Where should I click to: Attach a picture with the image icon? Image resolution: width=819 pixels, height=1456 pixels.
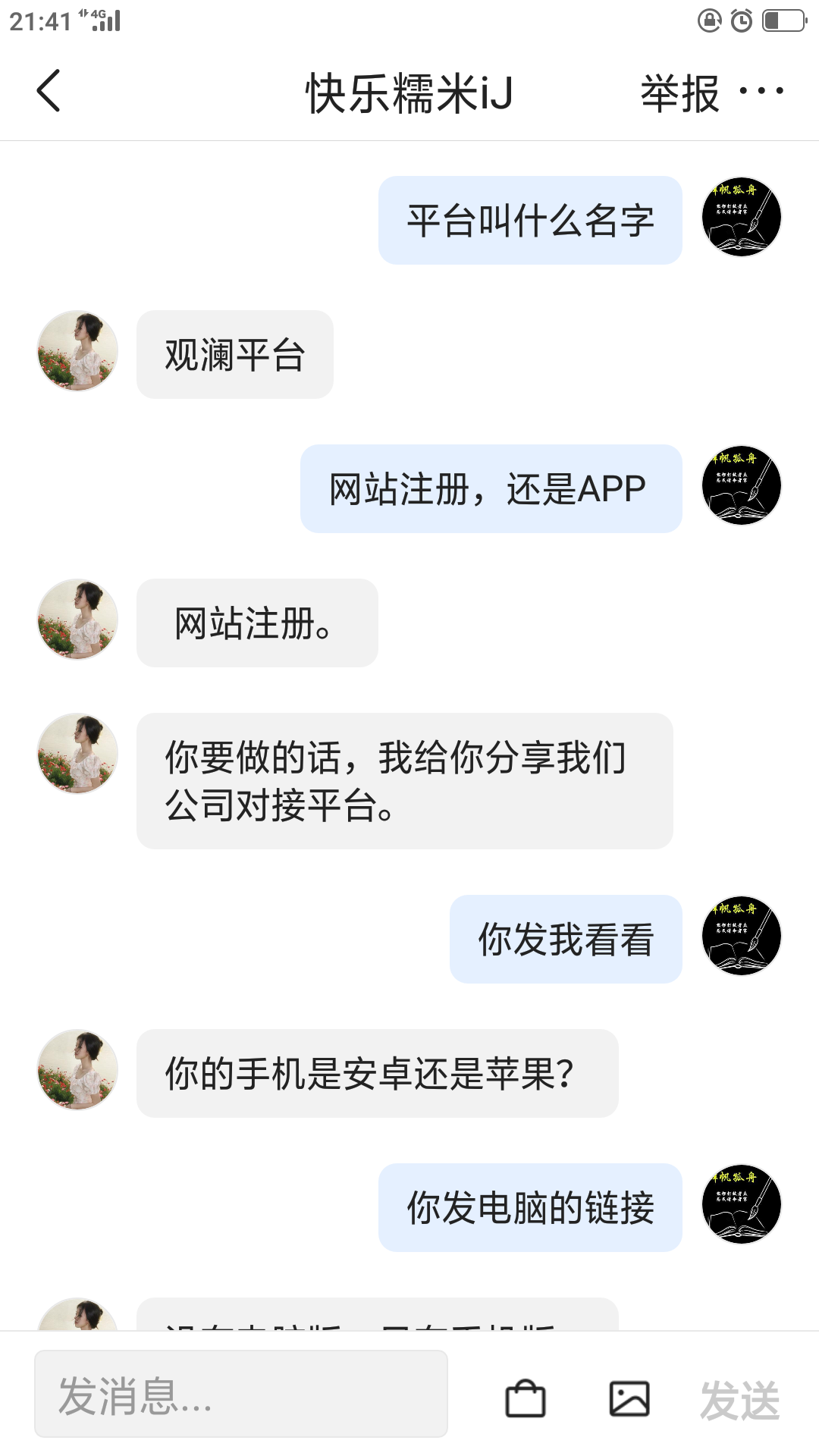click(x=629, y=1398)
